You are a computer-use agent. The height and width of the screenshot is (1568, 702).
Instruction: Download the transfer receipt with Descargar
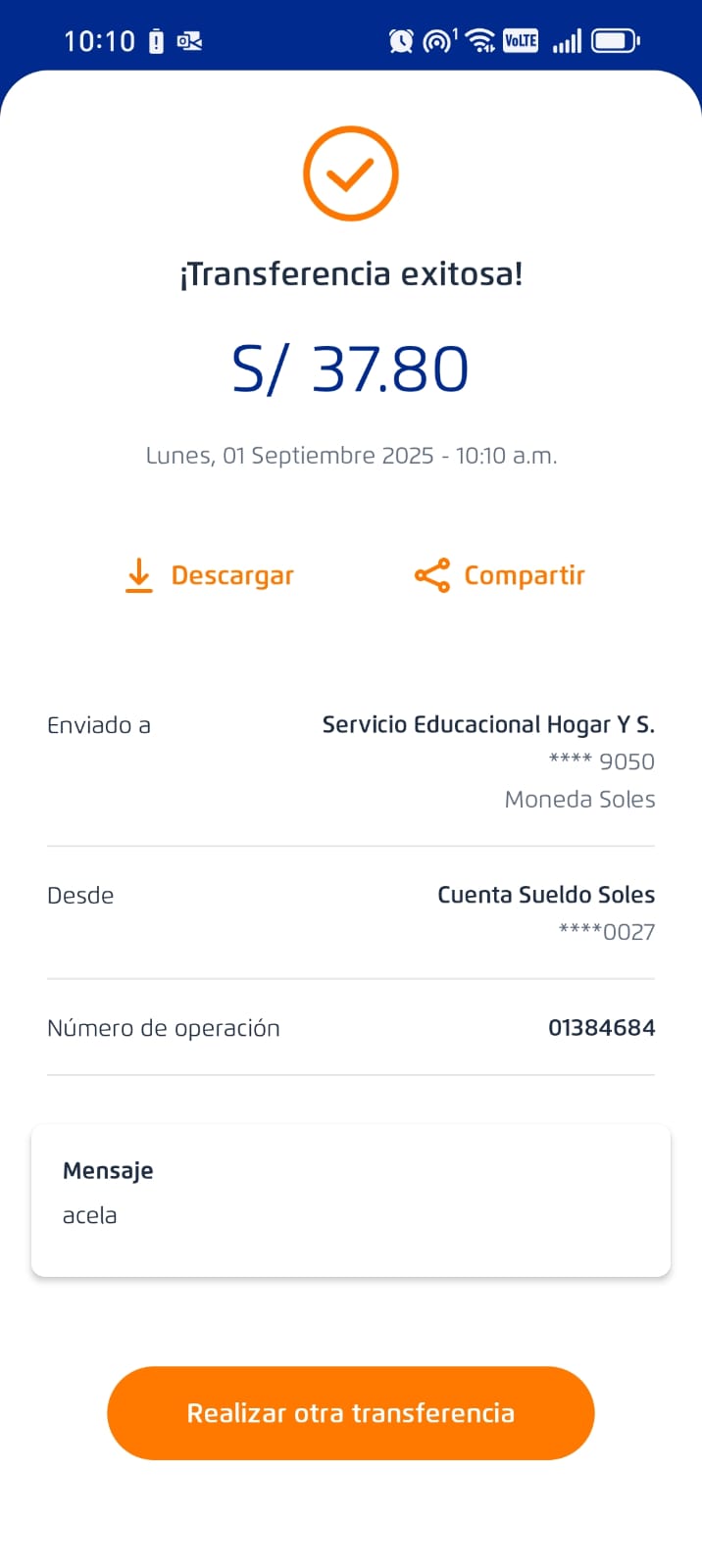click(x=211, y=575)
